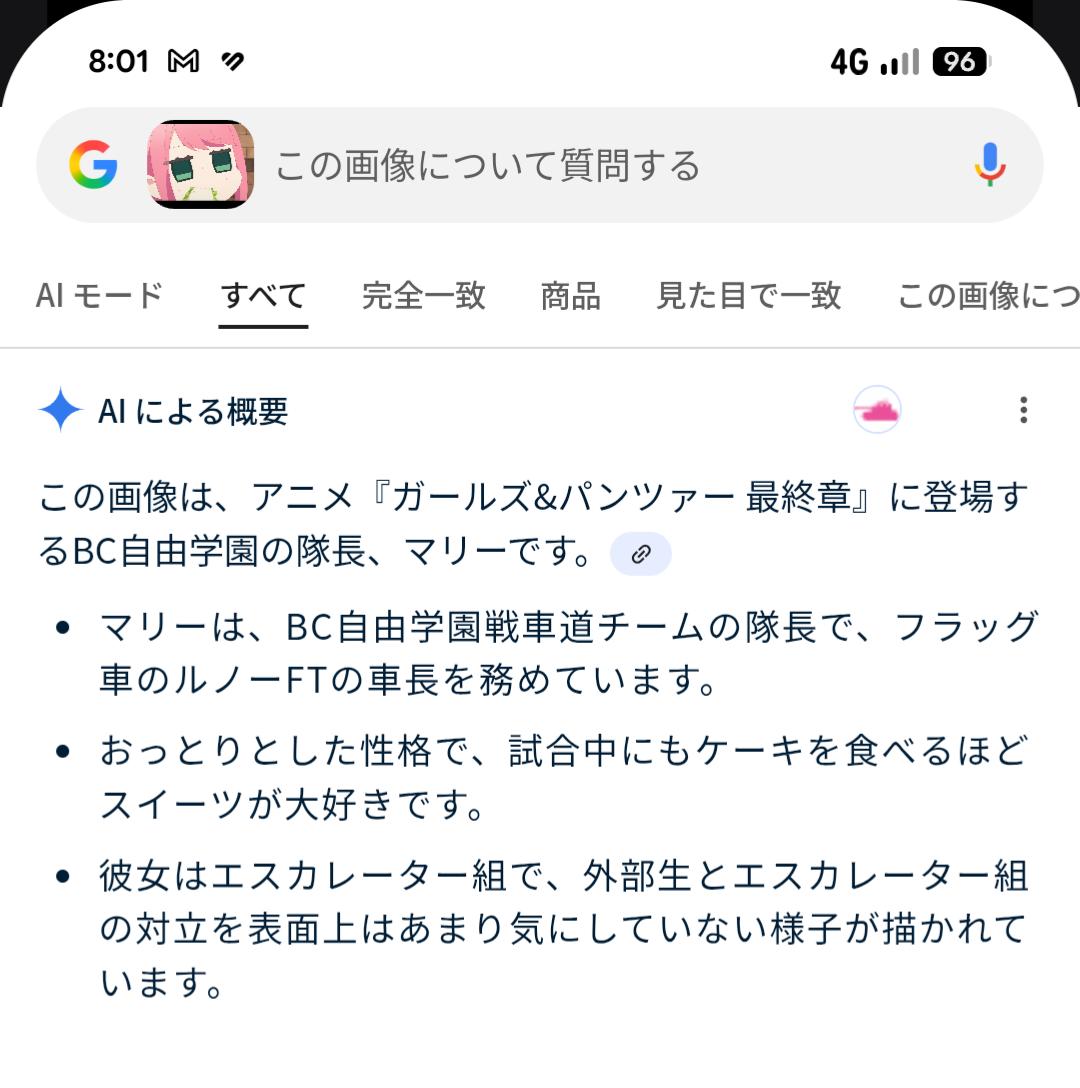Tap the Google logo in the search bar

coord(93,165)
